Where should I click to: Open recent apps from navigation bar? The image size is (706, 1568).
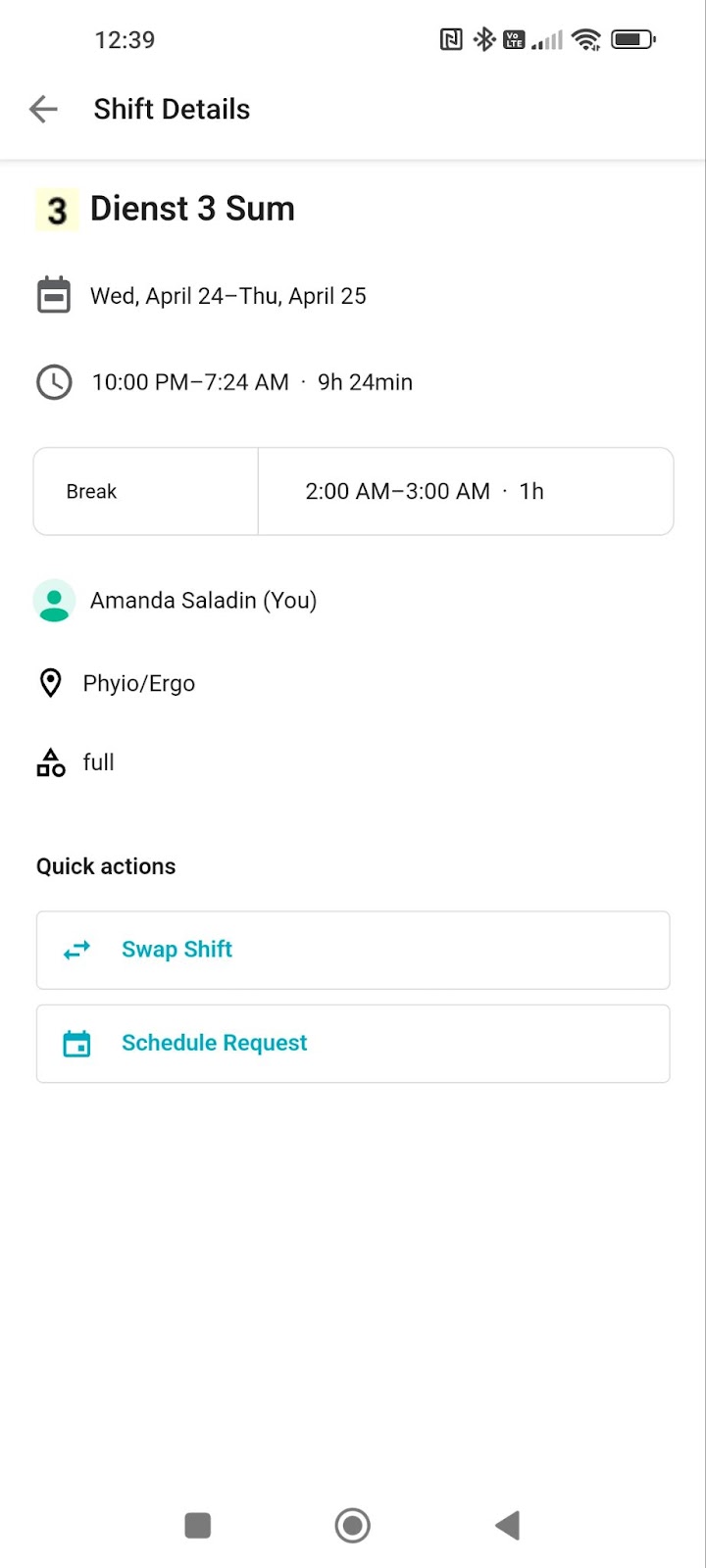pos(198,1525)
